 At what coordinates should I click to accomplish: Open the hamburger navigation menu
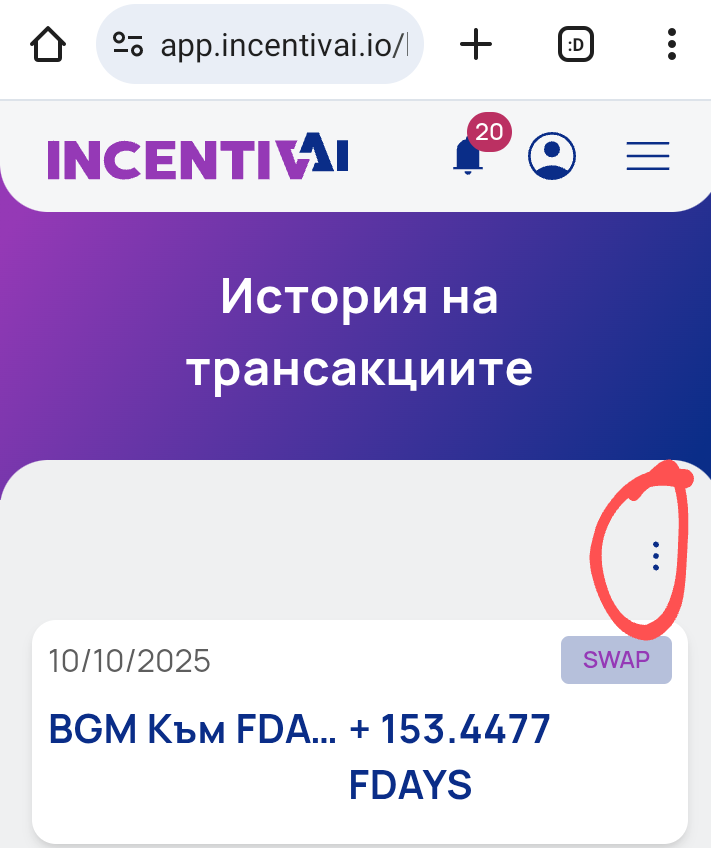647,156
